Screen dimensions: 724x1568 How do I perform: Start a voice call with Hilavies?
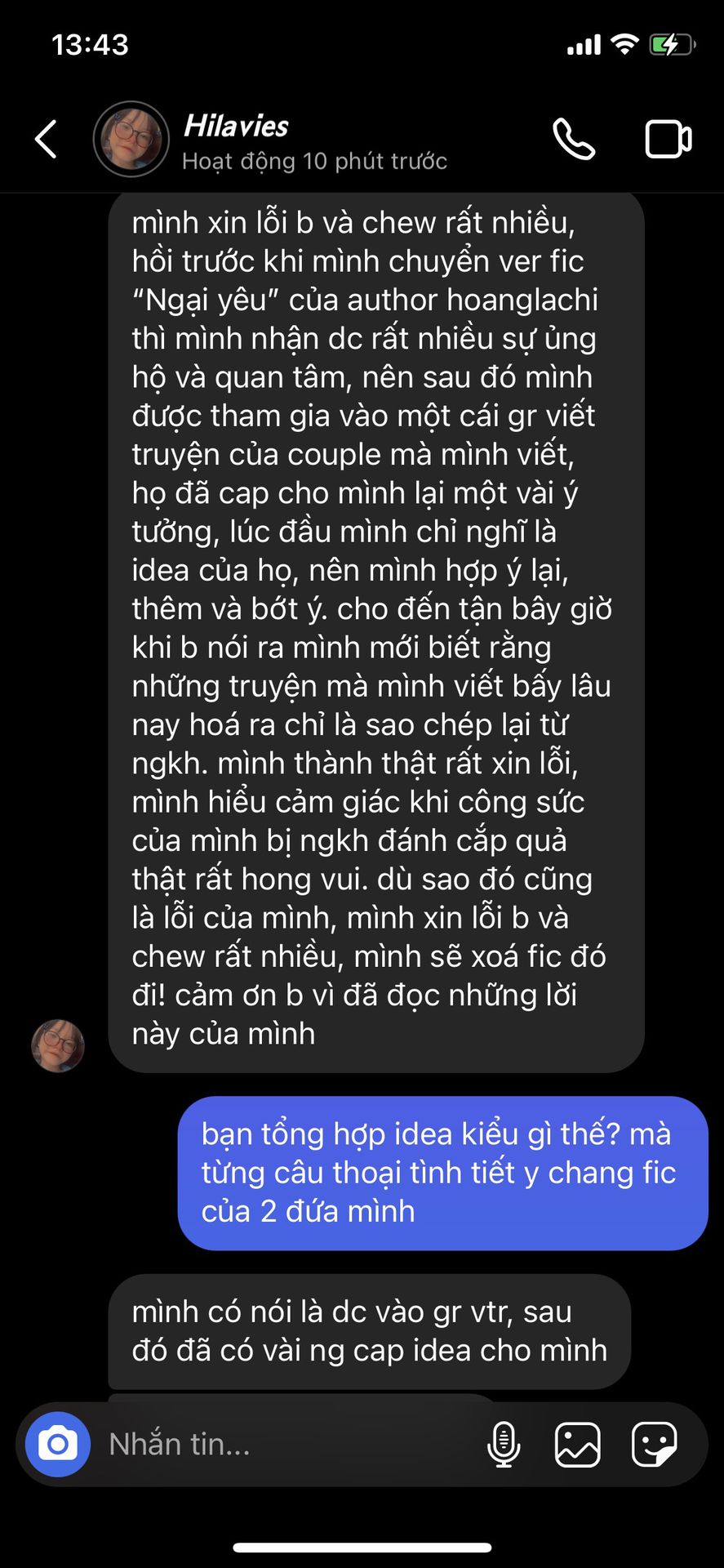(574, 139)
